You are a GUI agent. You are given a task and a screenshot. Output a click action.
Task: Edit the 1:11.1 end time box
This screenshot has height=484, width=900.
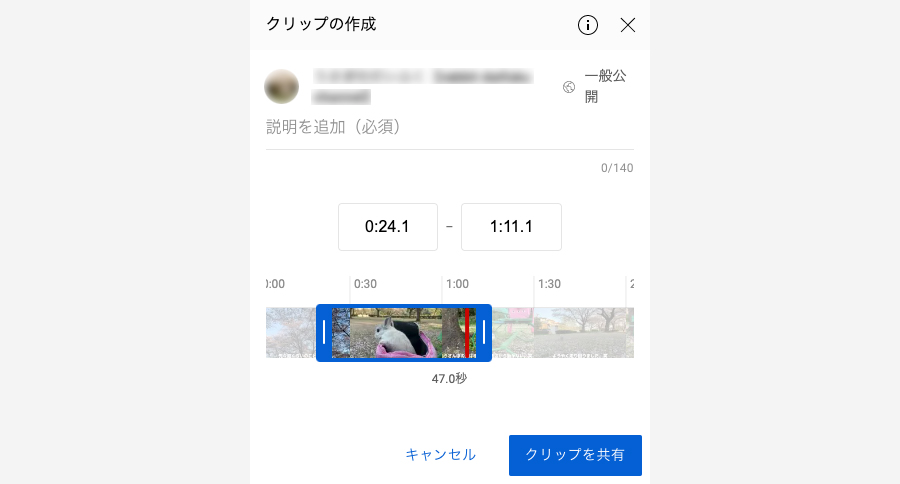(511, 227)
